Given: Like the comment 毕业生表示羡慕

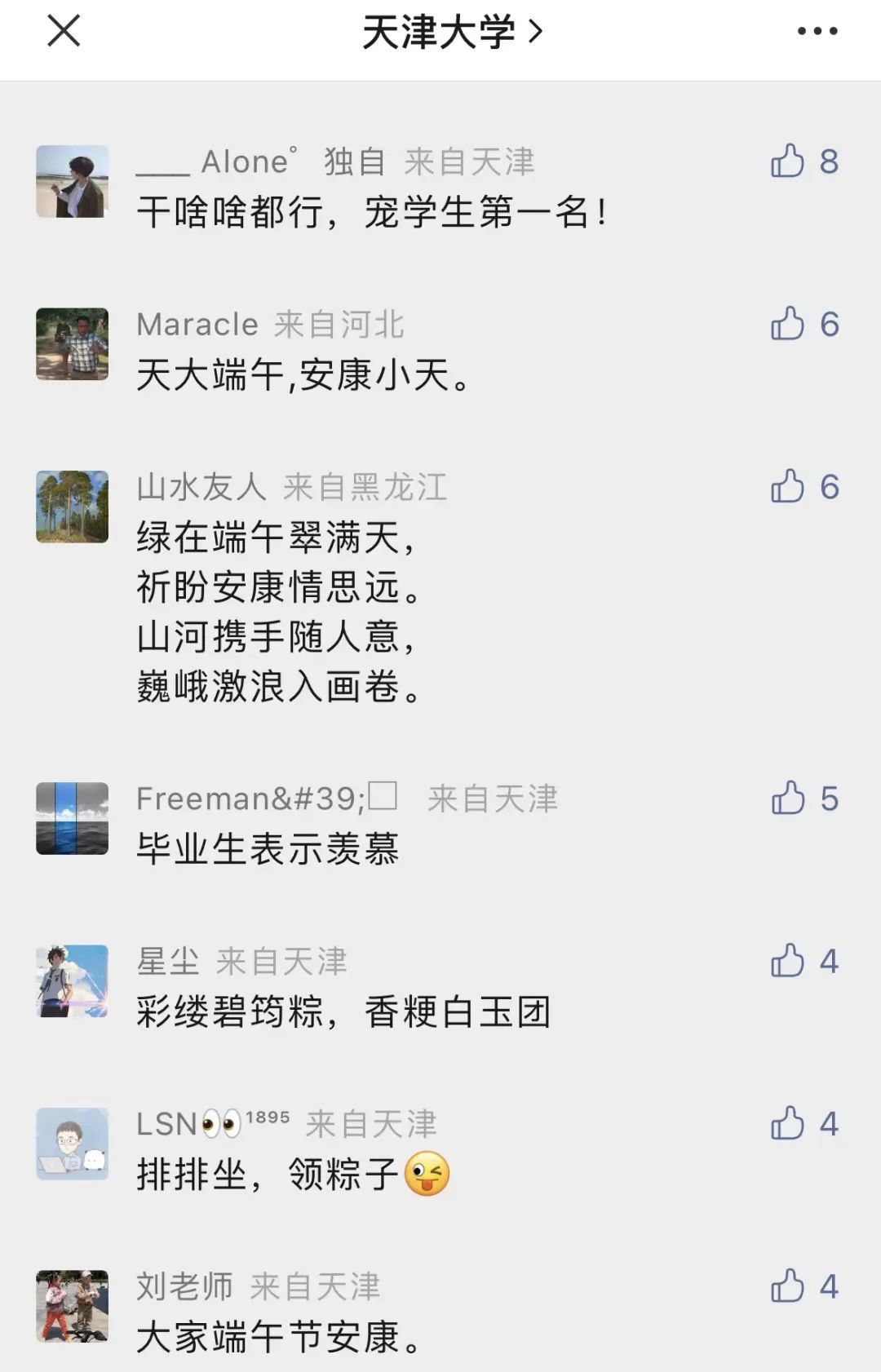Looking at the screenshot, I should click(788, 799).
